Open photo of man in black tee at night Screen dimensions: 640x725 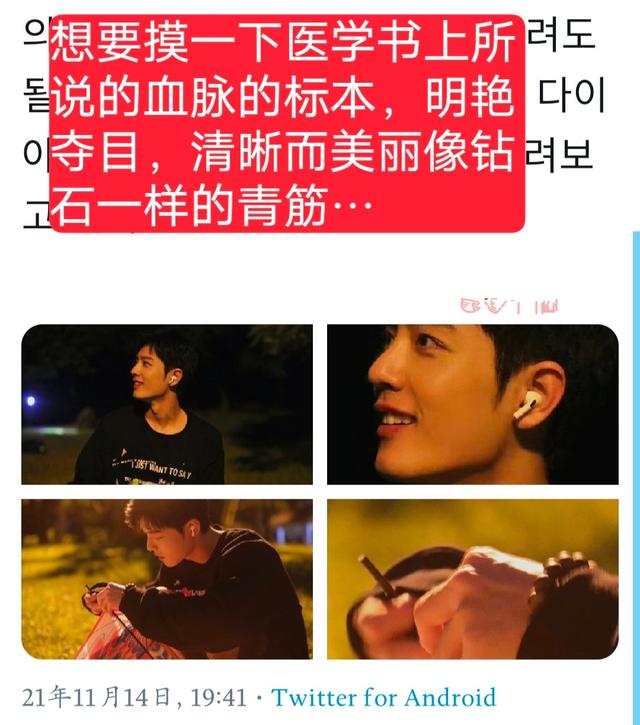[x=167, y=404]
